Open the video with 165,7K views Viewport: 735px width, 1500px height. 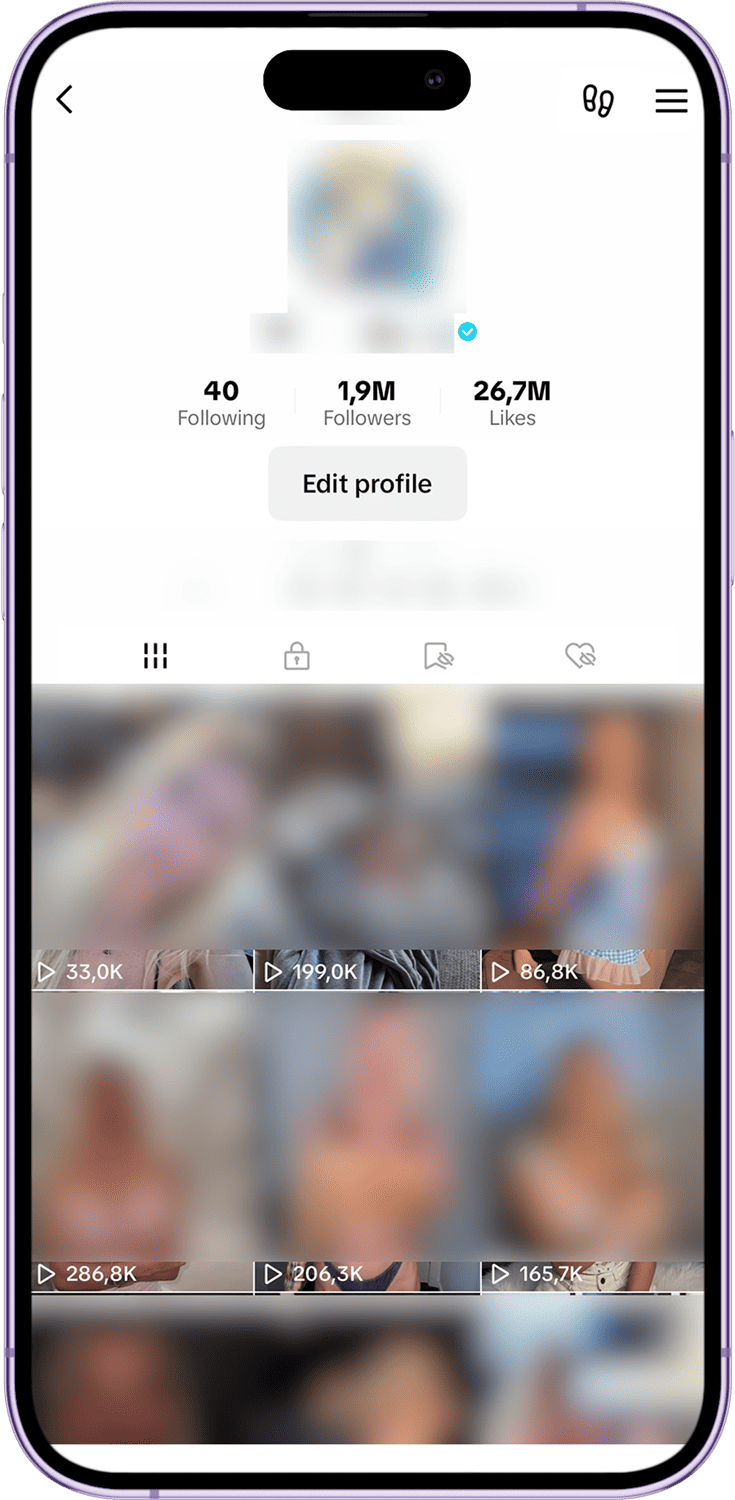[x=593, y=1140]
